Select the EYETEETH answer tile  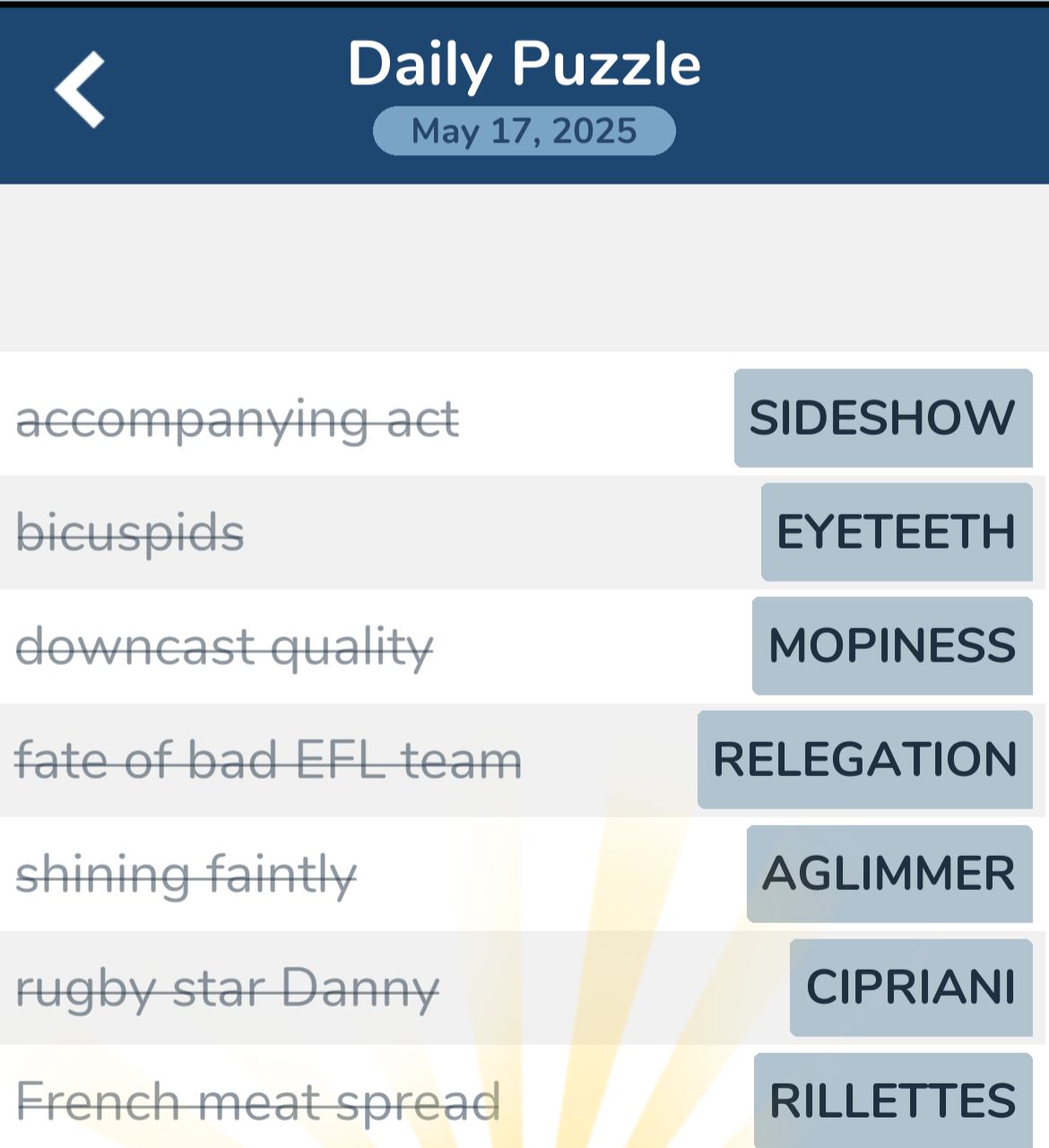[896, 531]
